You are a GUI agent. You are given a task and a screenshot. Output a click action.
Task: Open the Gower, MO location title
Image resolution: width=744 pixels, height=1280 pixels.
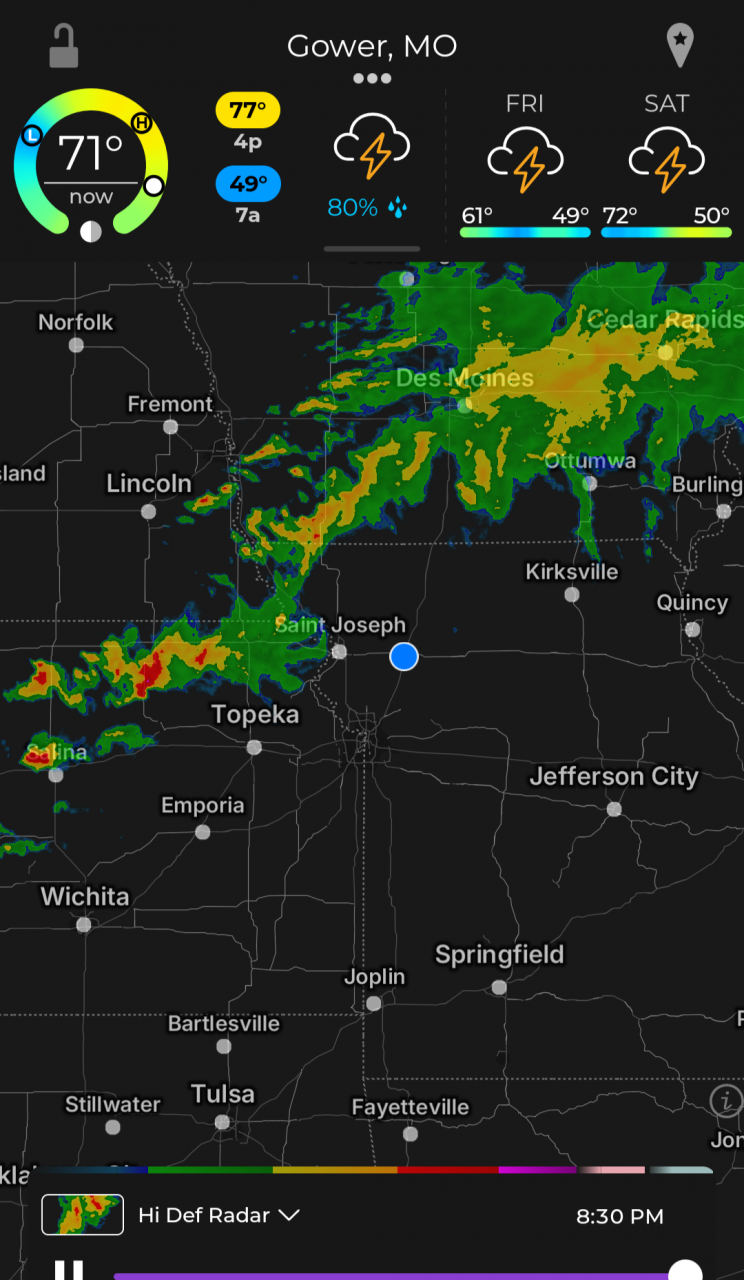click(371, 46)
